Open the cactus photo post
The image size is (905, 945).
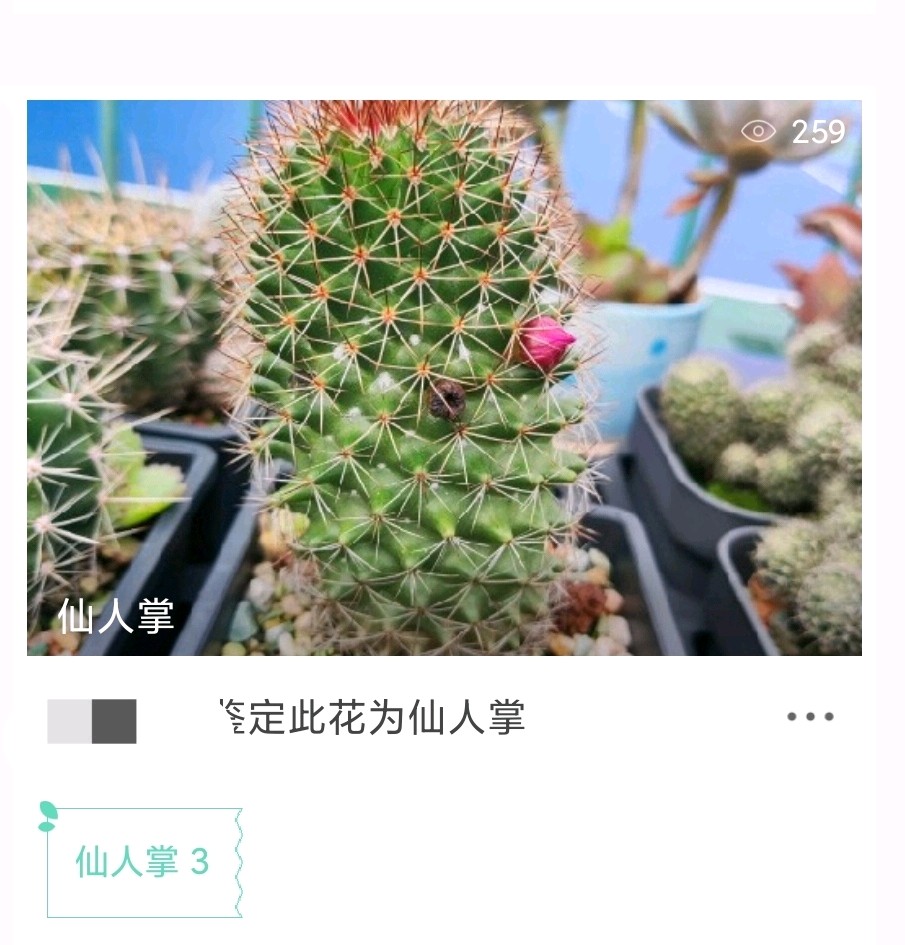click(x=443, y=377)
